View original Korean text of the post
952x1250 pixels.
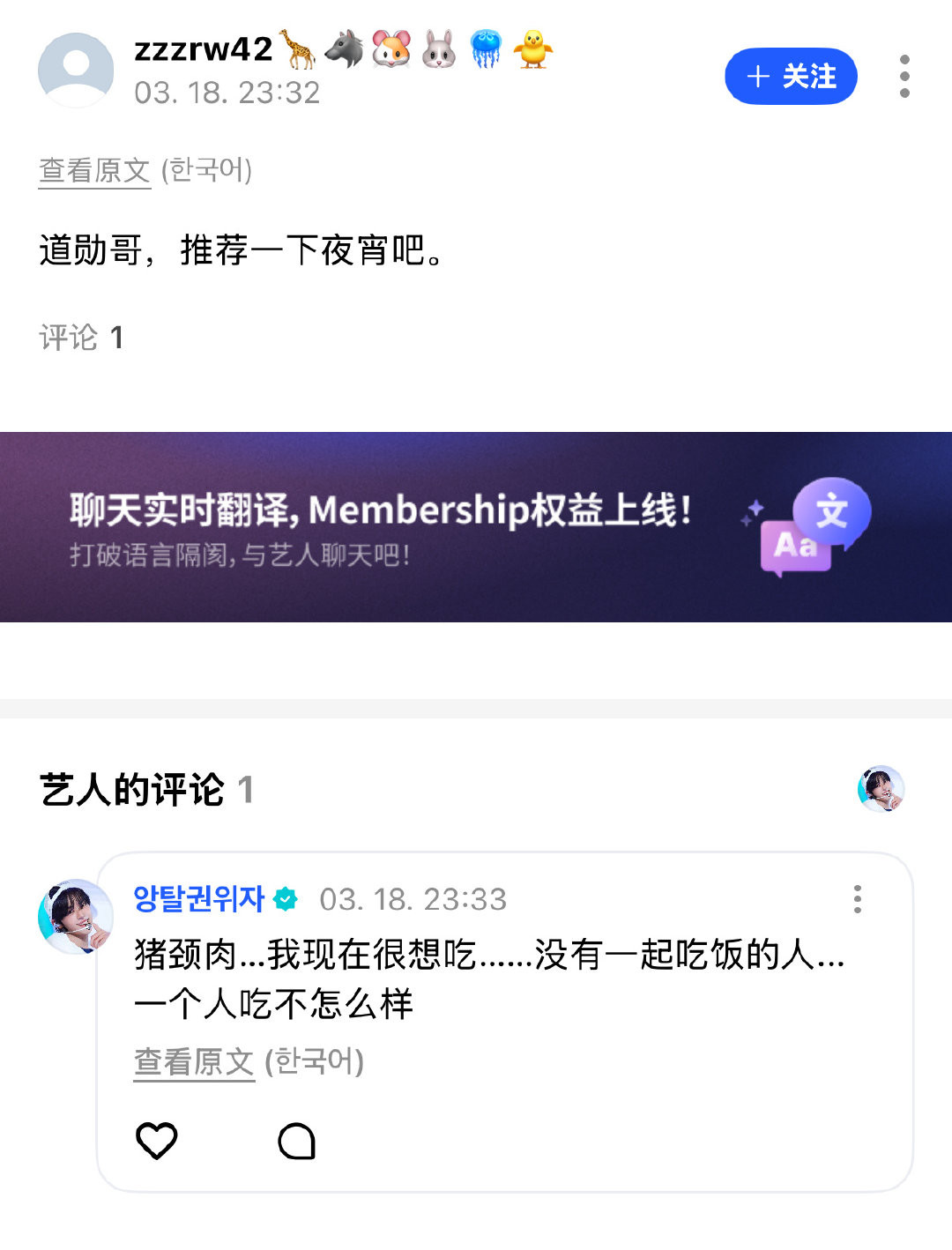click(95, 170)
